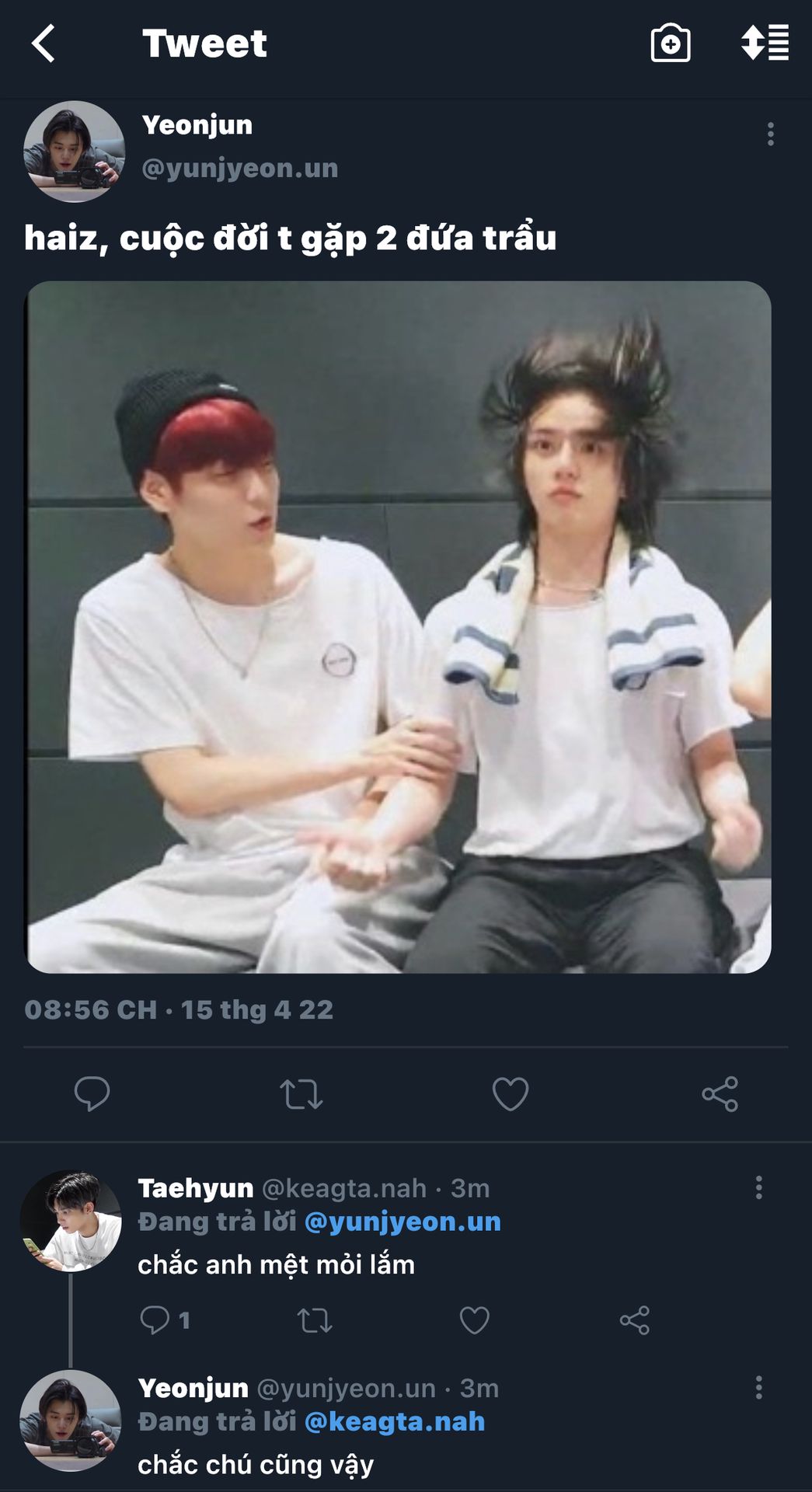The width and height of the screenshot is (812, 1492).
Task: Retweet Yeonjun's main tweet
Action: [301, 1094]
